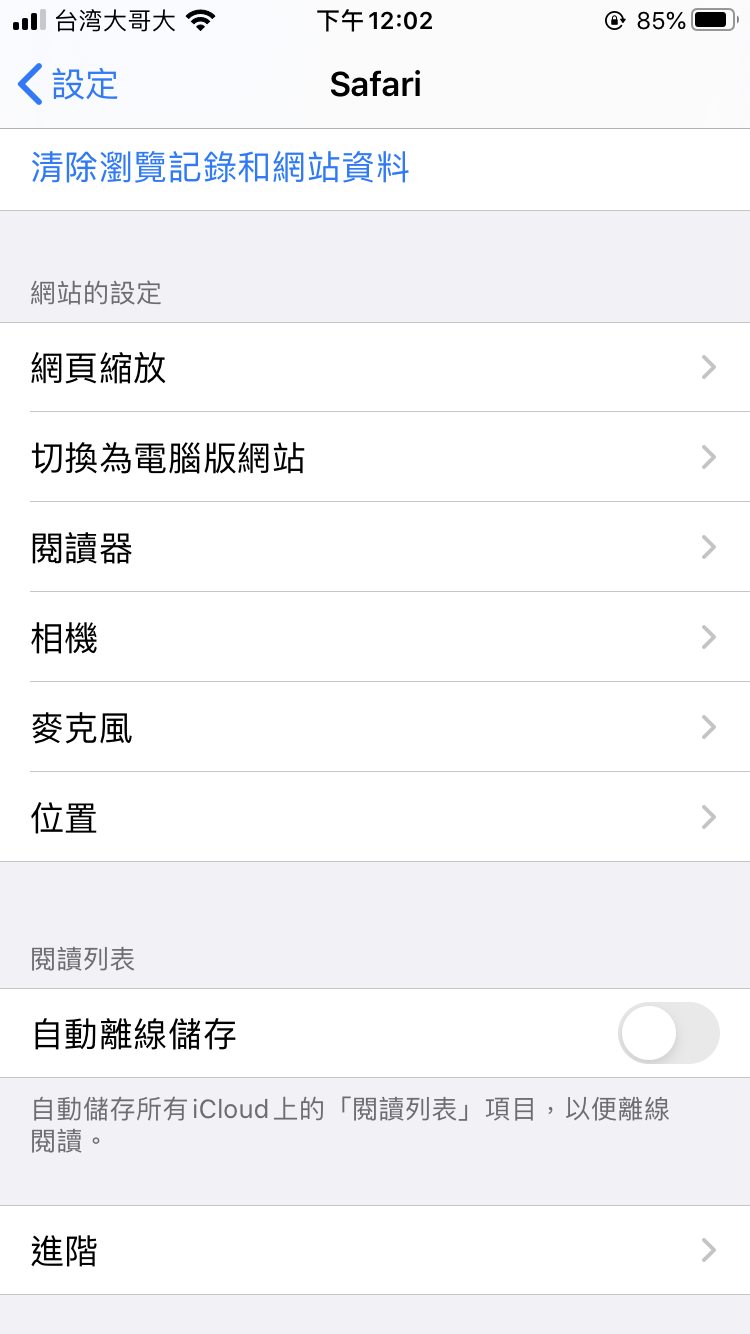Screen dimensions: 750x1334
Task: Open the 進階 advanced settings row
Action: tap(375, 1252)
